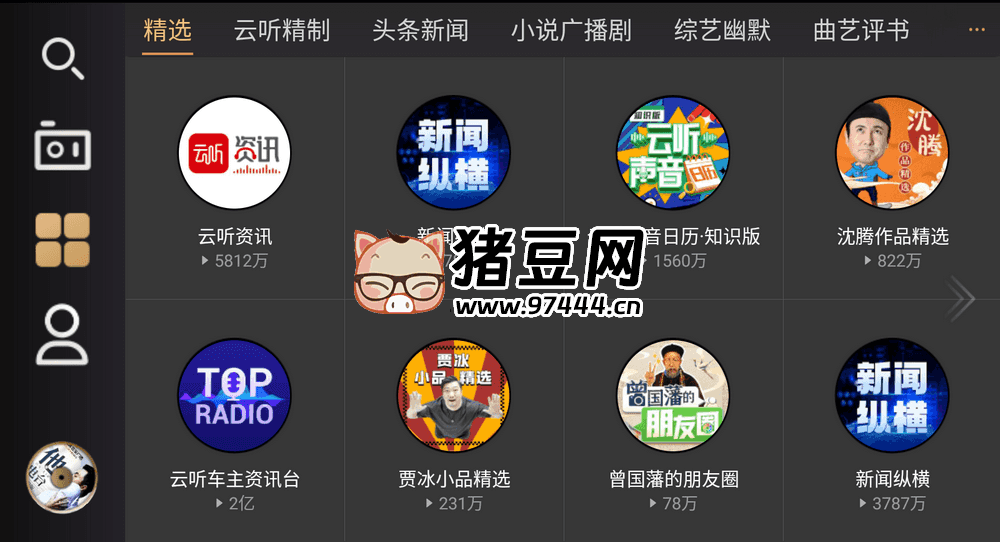Select the grid categories icon
The height and width of the screenshot is (542, 1000).
[62, 240]
